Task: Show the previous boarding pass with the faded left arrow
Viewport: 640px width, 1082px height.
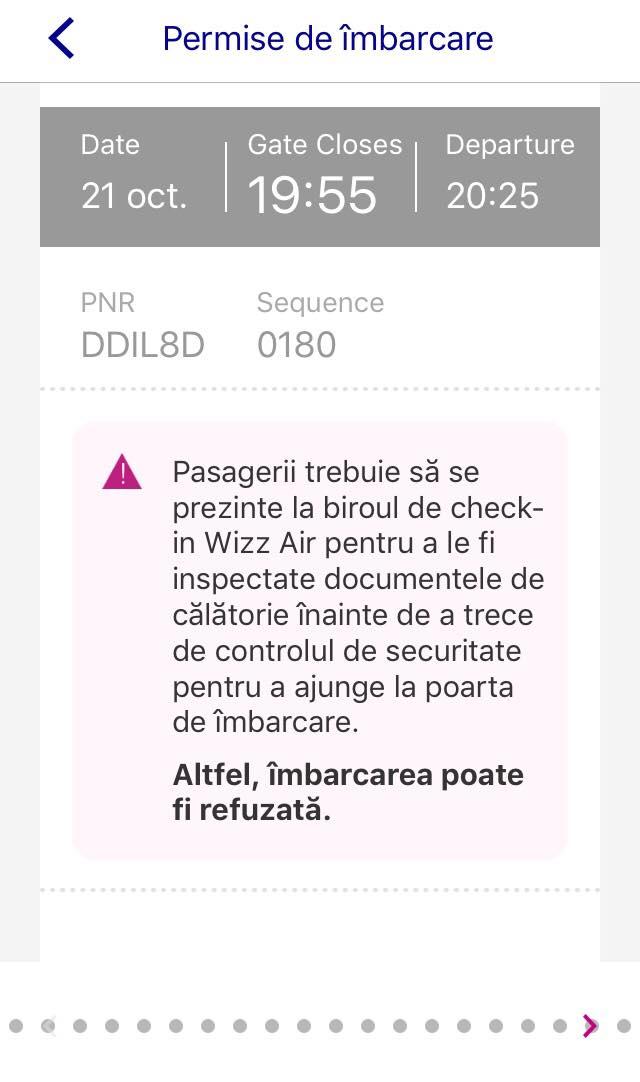Action: [x=49, y=1025]
